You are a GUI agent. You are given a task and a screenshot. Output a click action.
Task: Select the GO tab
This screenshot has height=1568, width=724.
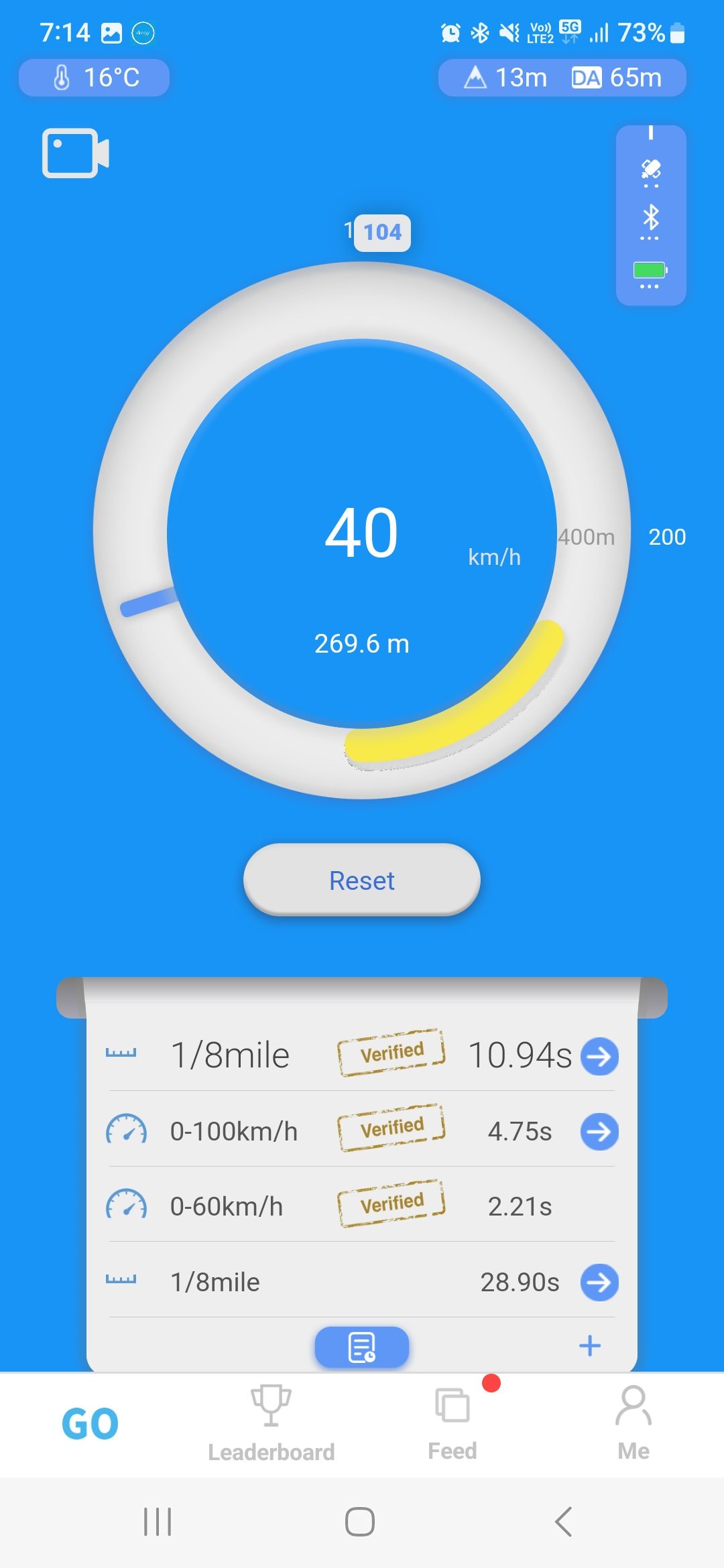coord(90,1424)
